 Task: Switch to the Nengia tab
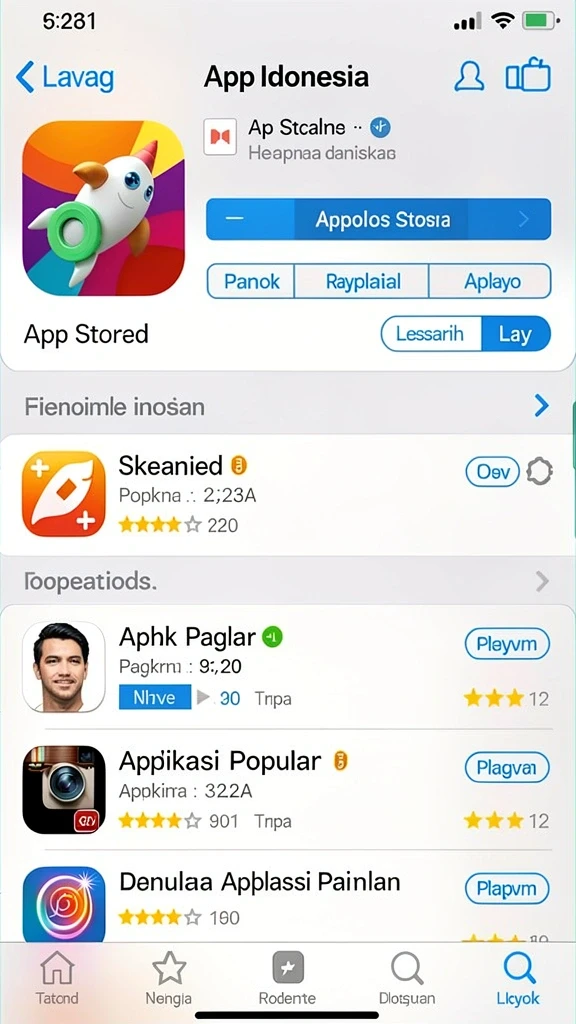[x=169, y=978]
